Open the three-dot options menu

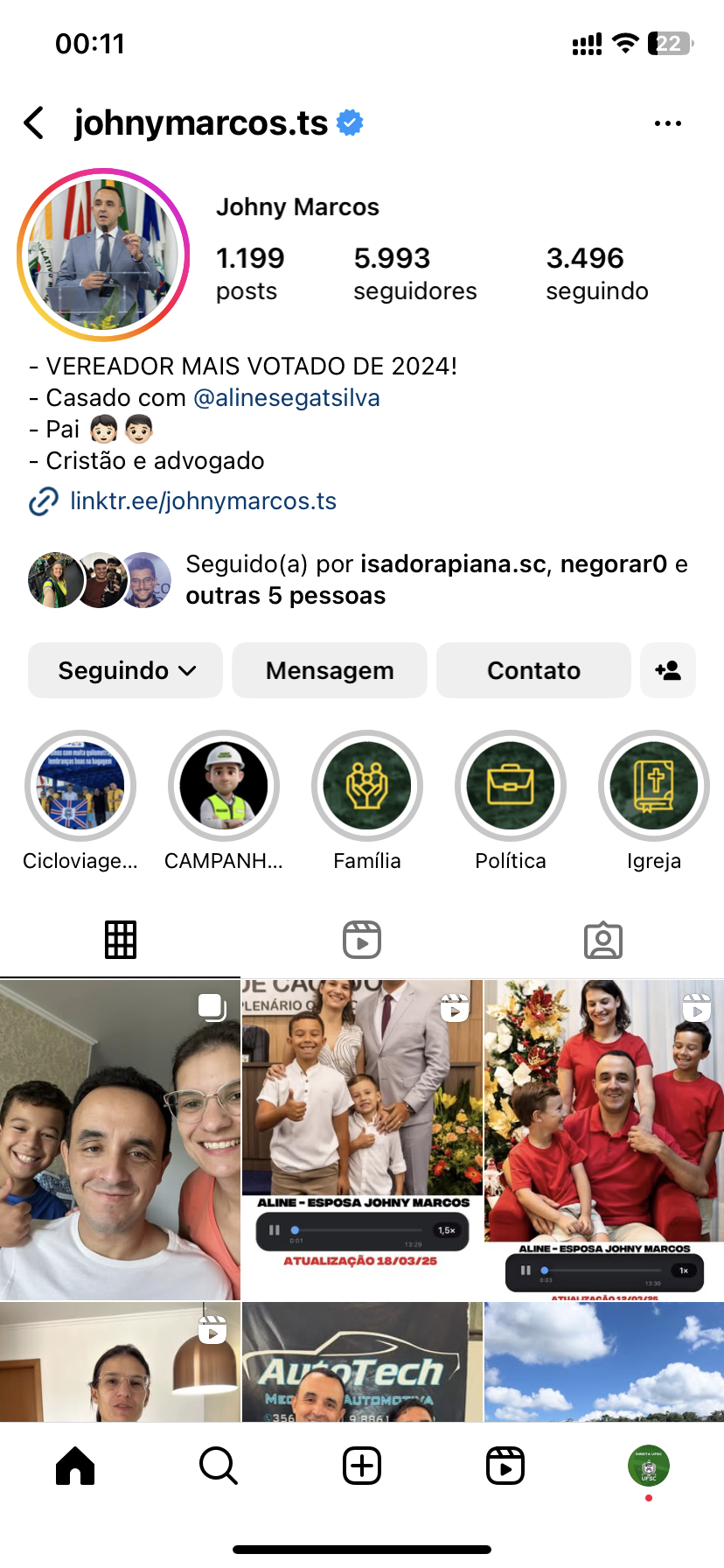tap(667, 123)
